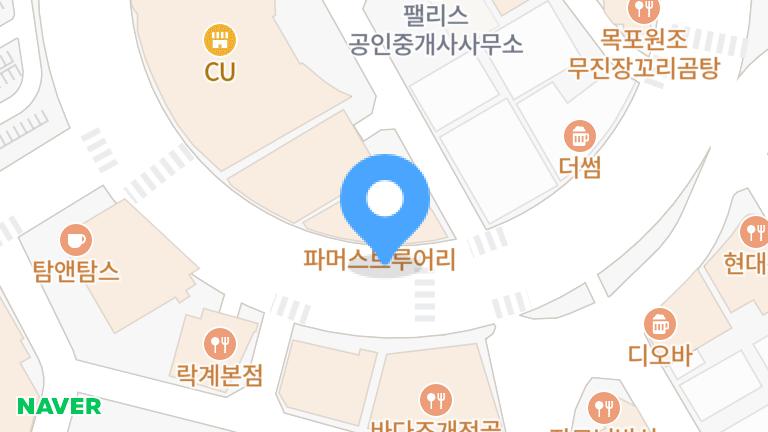This screenshot has width=768, height=432.
Task: Open the 디오바 bar marker
Action: coord(660,323)
